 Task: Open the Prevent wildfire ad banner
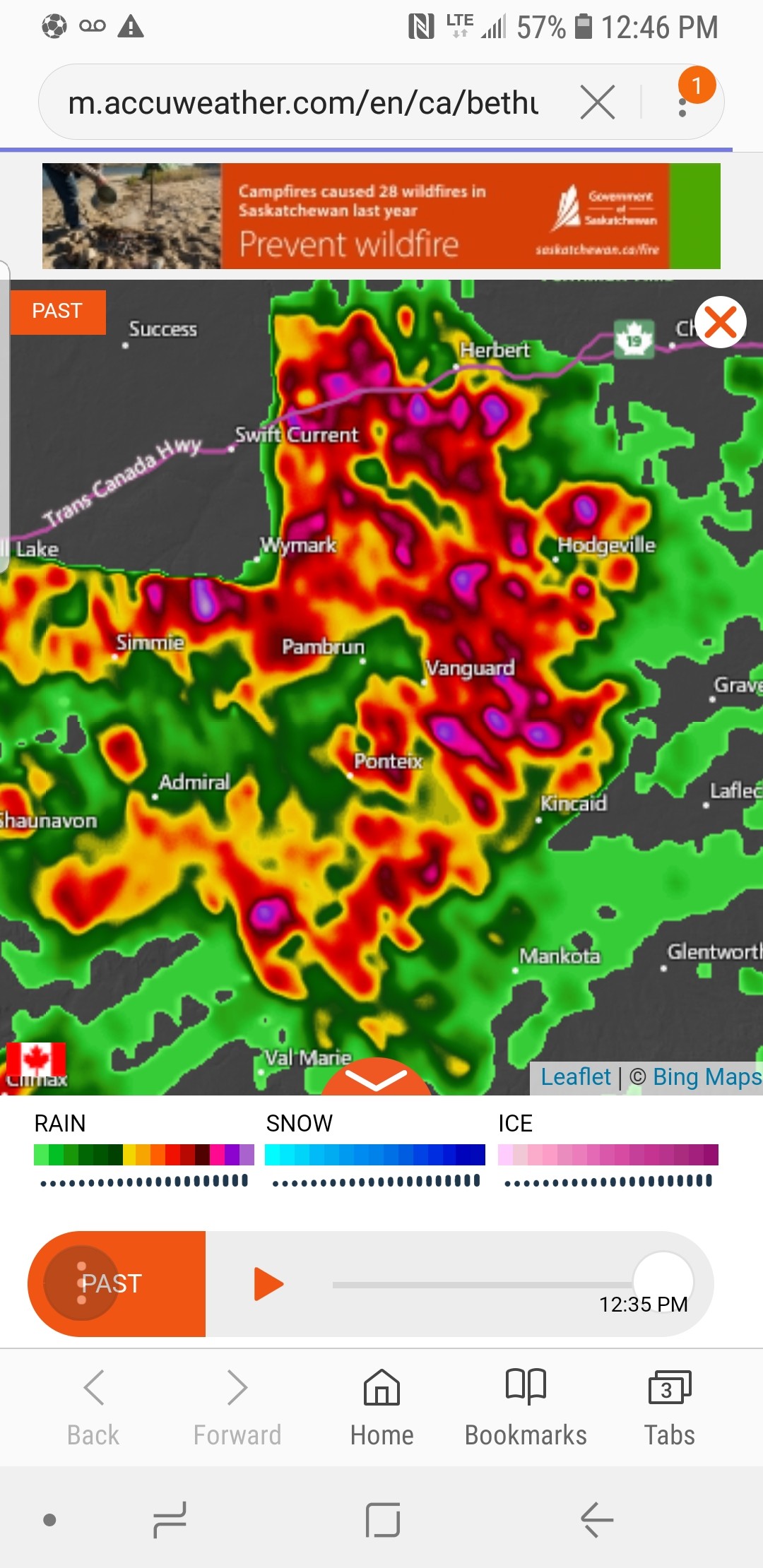point(381,216)
